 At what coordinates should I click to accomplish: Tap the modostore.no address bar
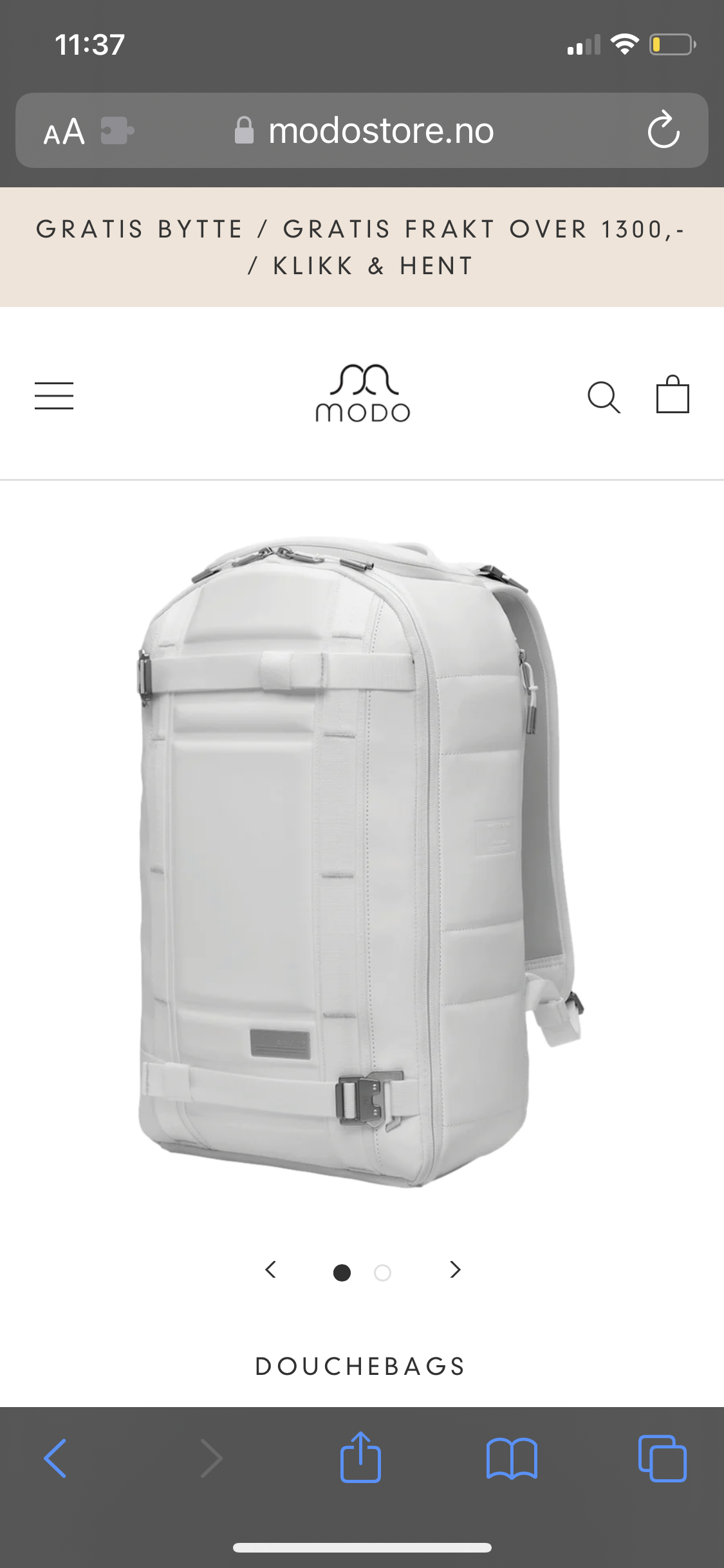[x=362, y=131]
